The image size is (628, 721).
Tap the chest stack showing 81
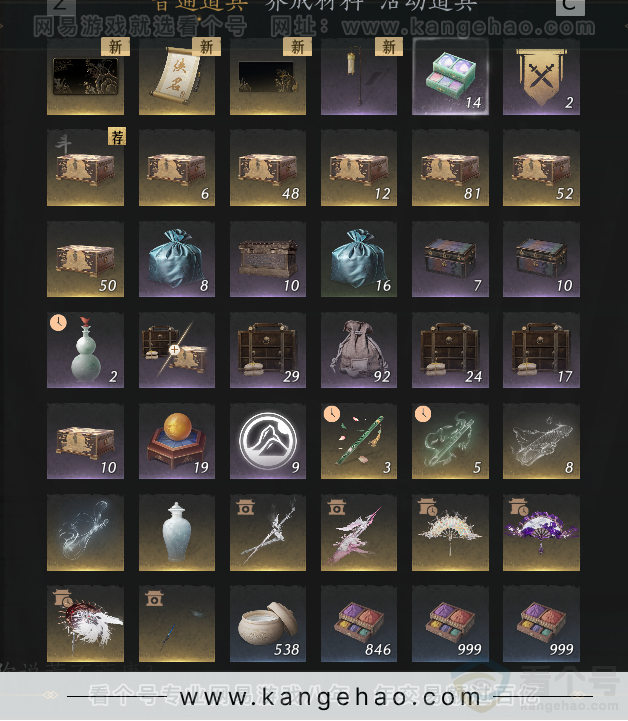point(450,168)
